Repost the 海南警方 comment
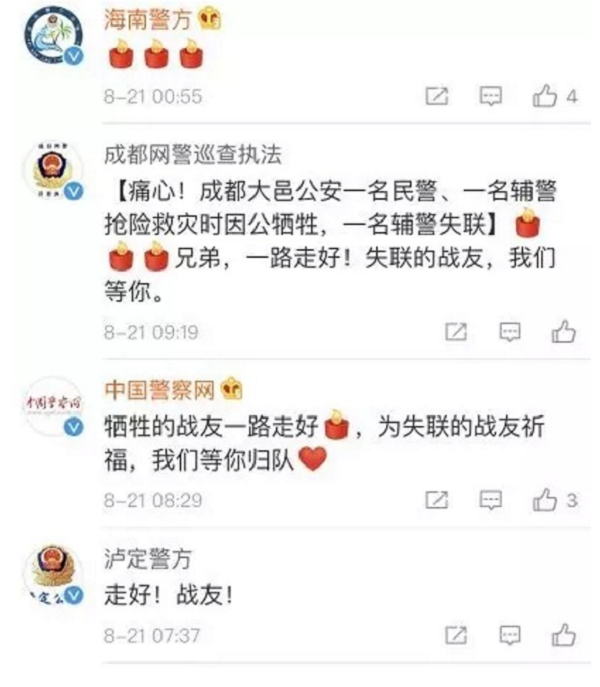This screenshot has width=600, height=687. tap(437, 96)
